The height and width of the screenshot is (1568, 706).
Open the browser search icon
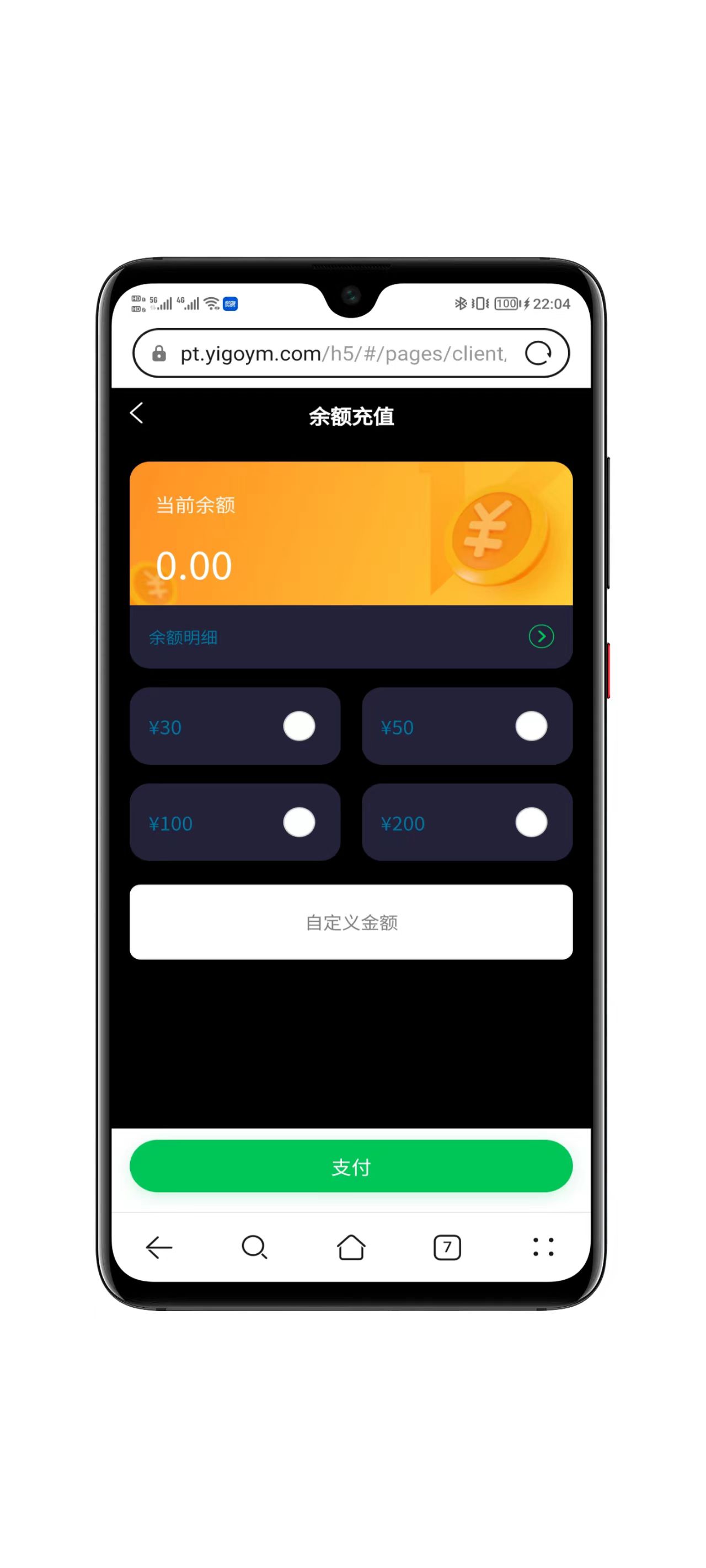(254, 1247)
